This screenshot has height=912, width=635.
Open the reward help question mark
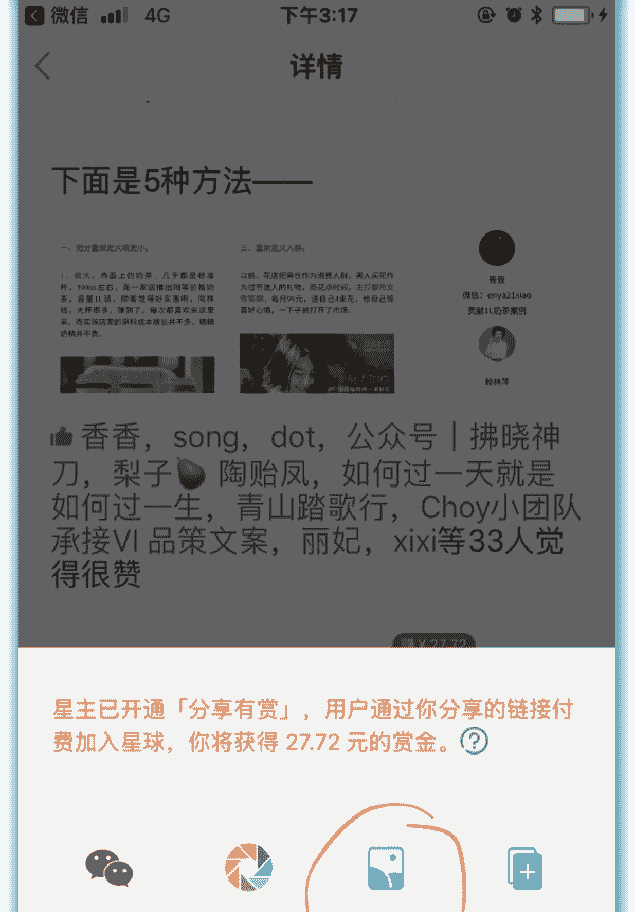coord(473,742)
